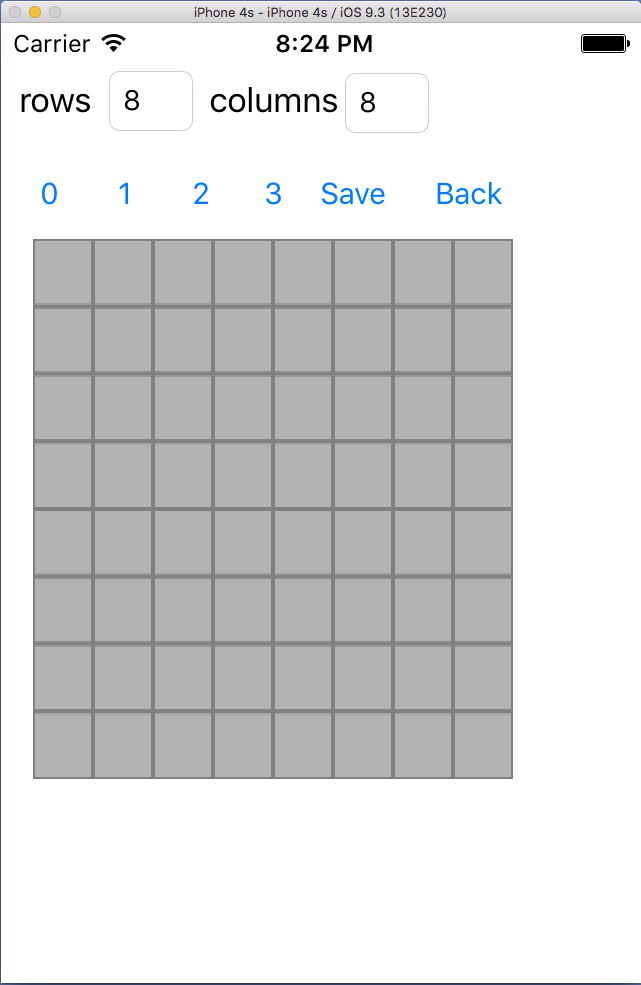
Task: Save the current grid
Action: tap(353, 194)
